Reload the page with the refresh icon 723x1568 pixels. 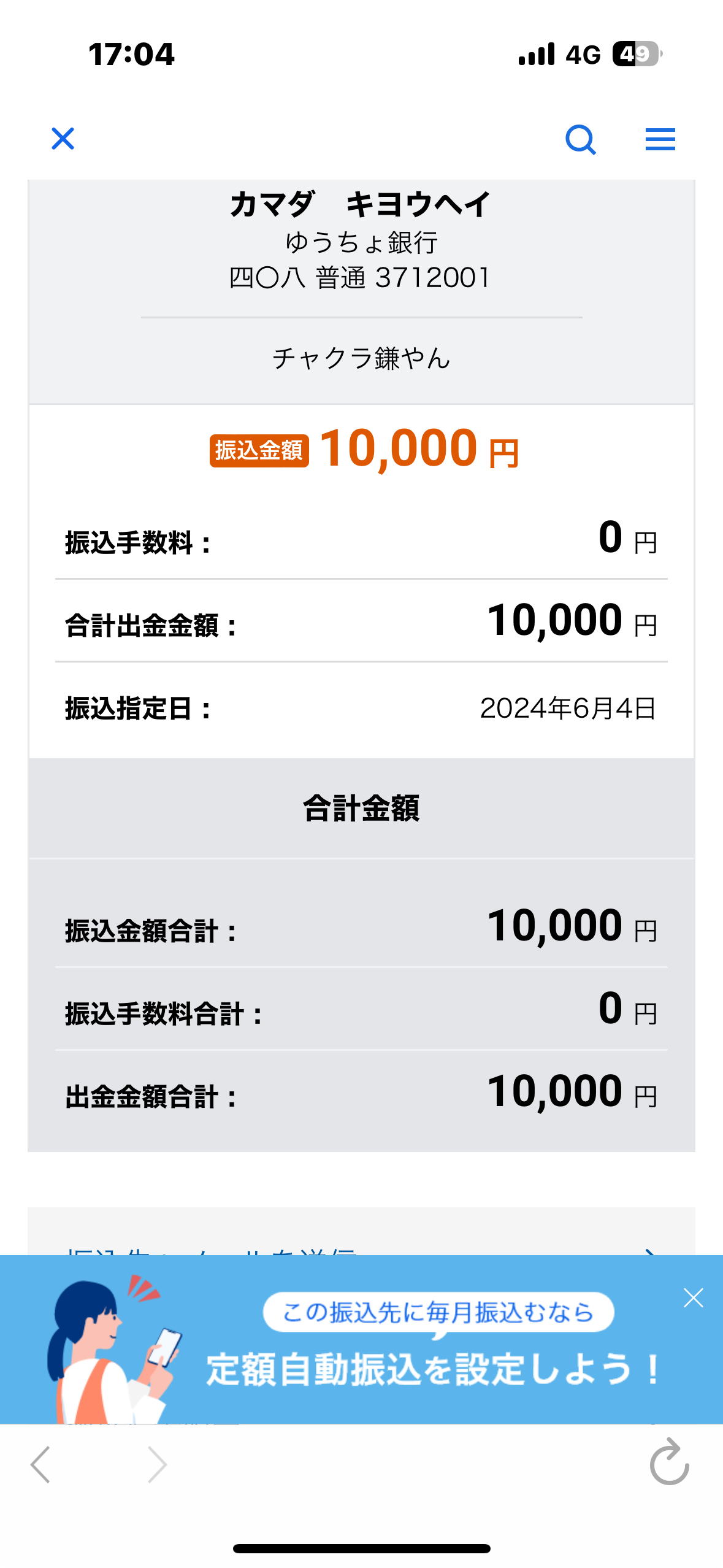click(669, 1462)
